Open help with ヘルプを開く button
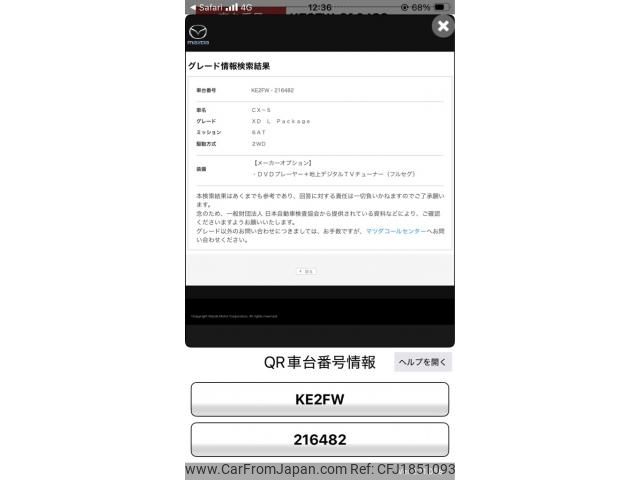 [423, 362]
